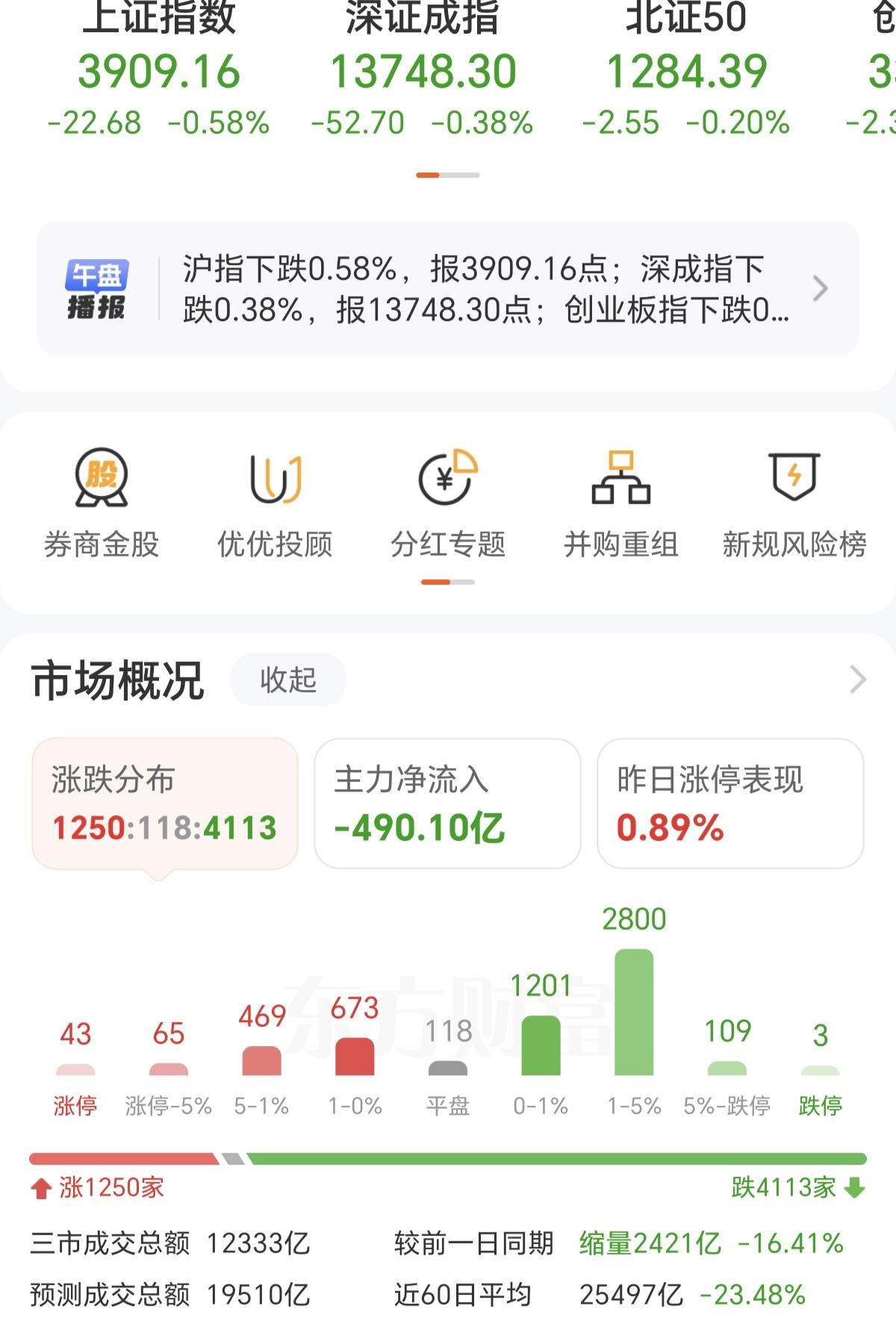Collapse market overview via 收起 toggle
The image size is (896, 1332).
[287, 678]
